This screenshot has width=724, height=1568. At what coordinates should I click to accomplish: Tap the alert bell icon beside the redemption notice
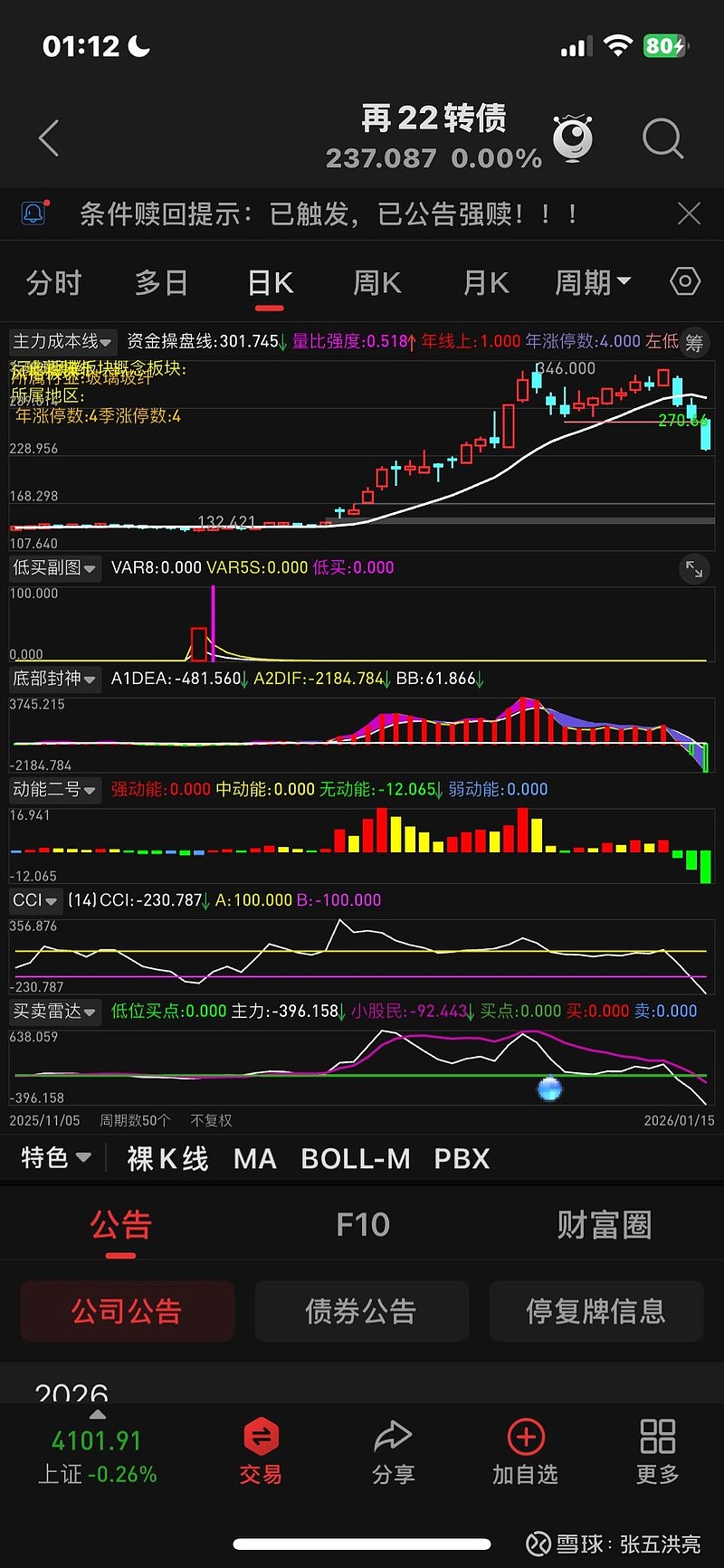[x=33, y=214]
